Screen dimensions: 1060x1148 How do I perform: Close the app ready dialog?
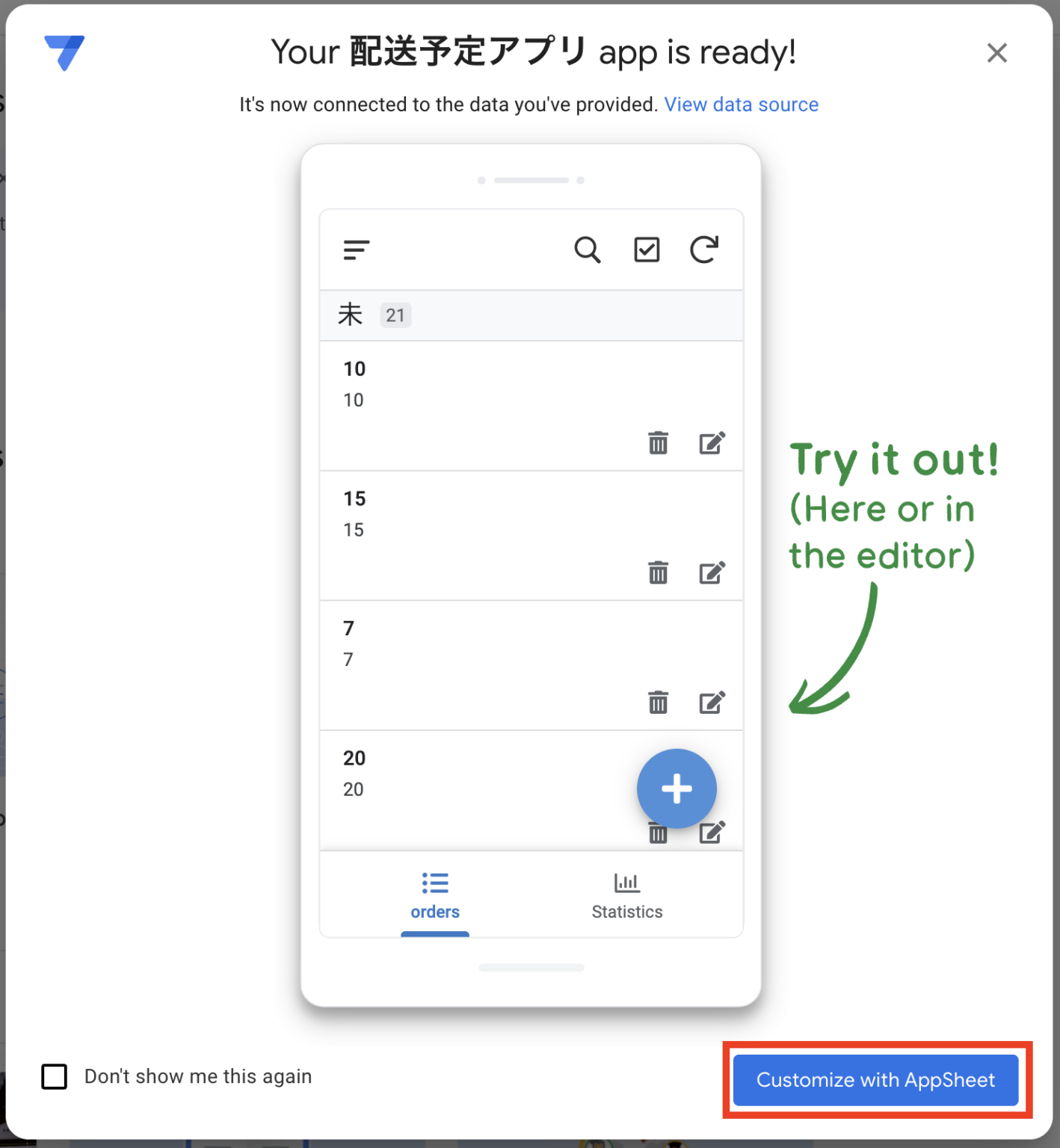(x=996, y=53)
